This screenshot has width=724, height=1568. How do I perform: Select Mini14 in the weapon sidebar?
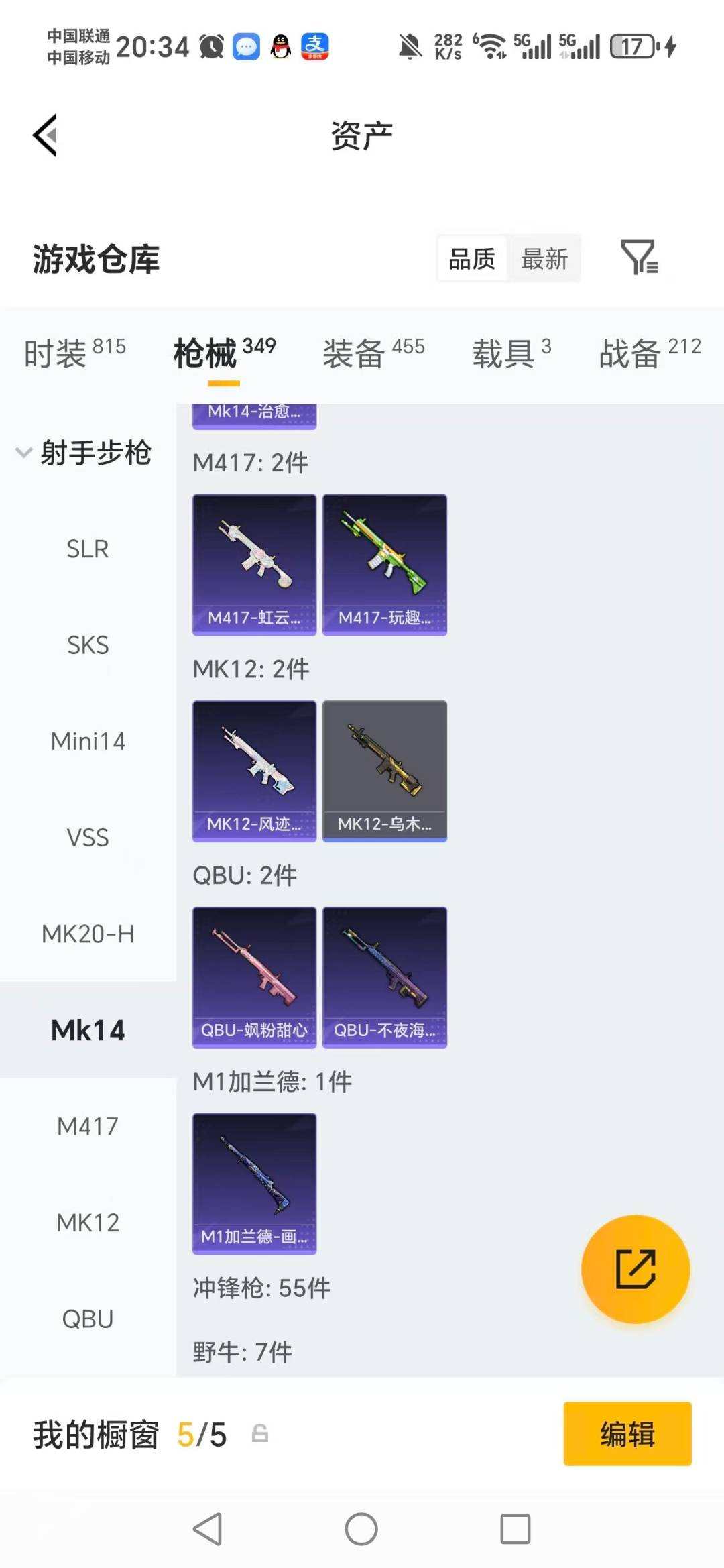[x=86, y=742]
